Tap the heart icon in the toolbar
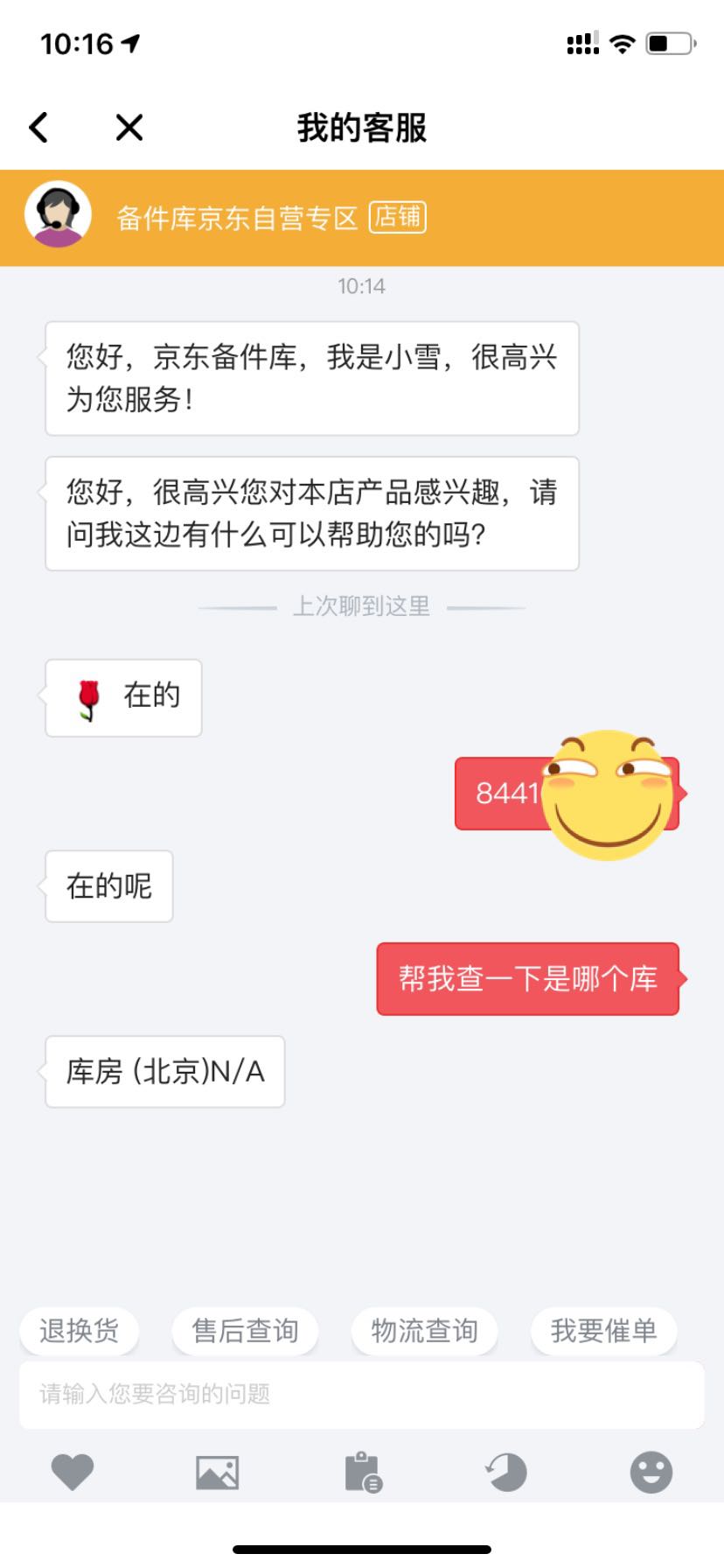Screen dimensions: 724x1568 (x=73, y=1472)
